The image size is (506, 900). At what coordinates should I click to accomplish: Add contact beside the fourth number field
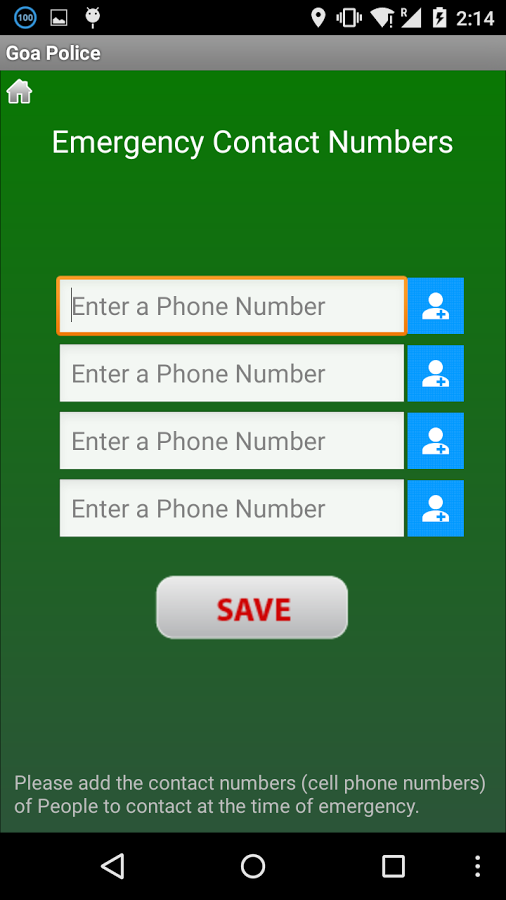tap(435, 509)
